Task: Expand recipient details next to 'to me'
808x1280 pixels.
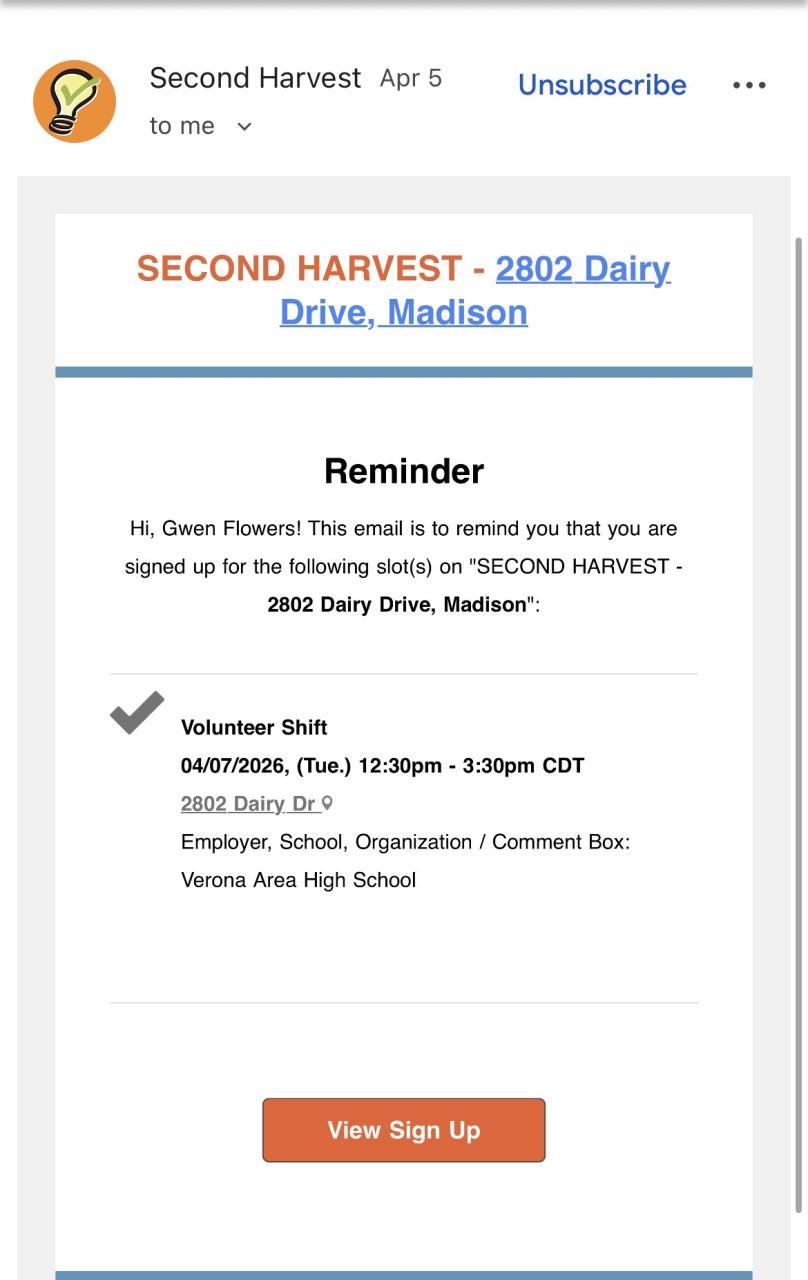Action: [244, 126]
